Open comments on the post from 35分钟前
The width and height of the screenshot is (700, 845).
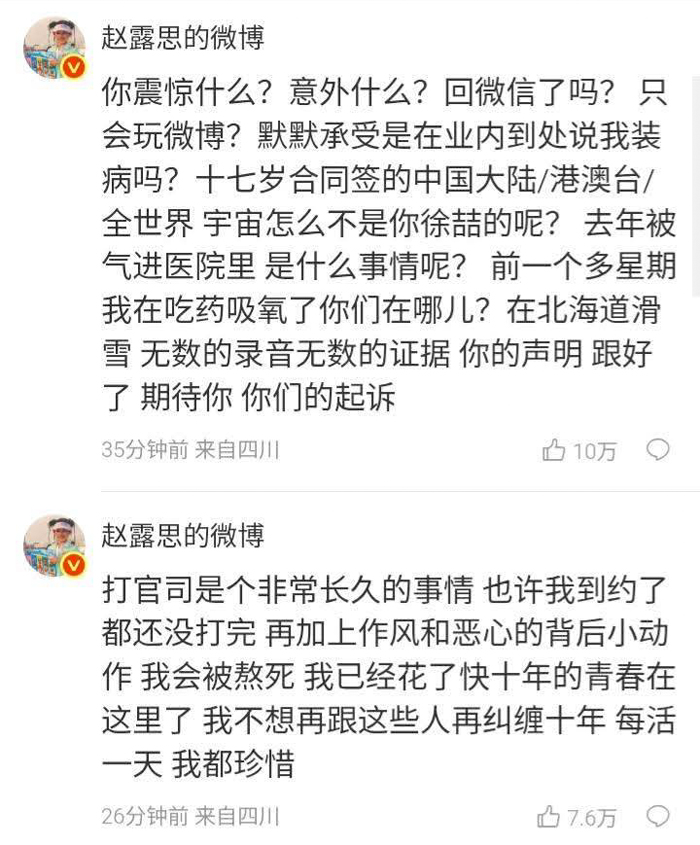[657, 449]
